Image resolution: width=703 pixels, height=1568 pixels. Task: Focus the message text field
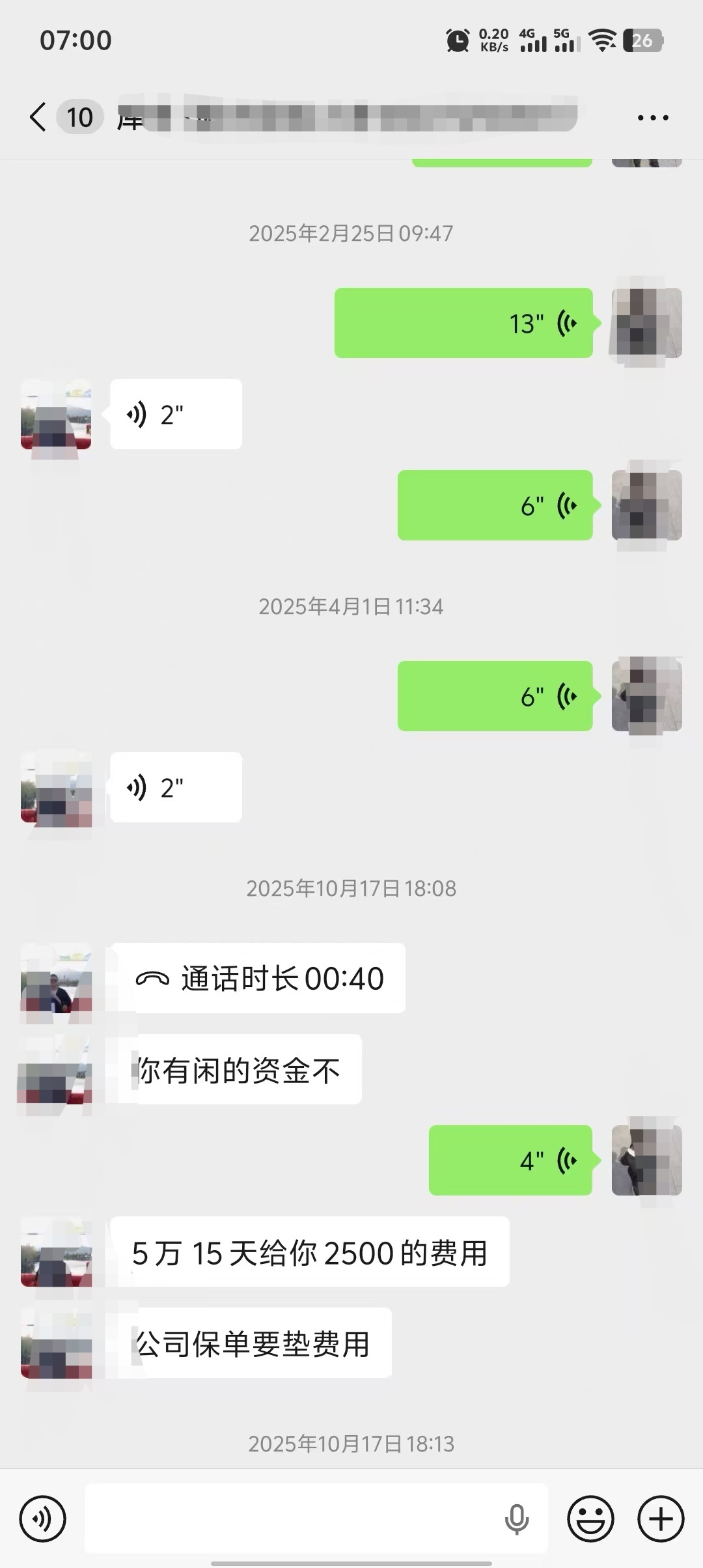(293, 1519)
